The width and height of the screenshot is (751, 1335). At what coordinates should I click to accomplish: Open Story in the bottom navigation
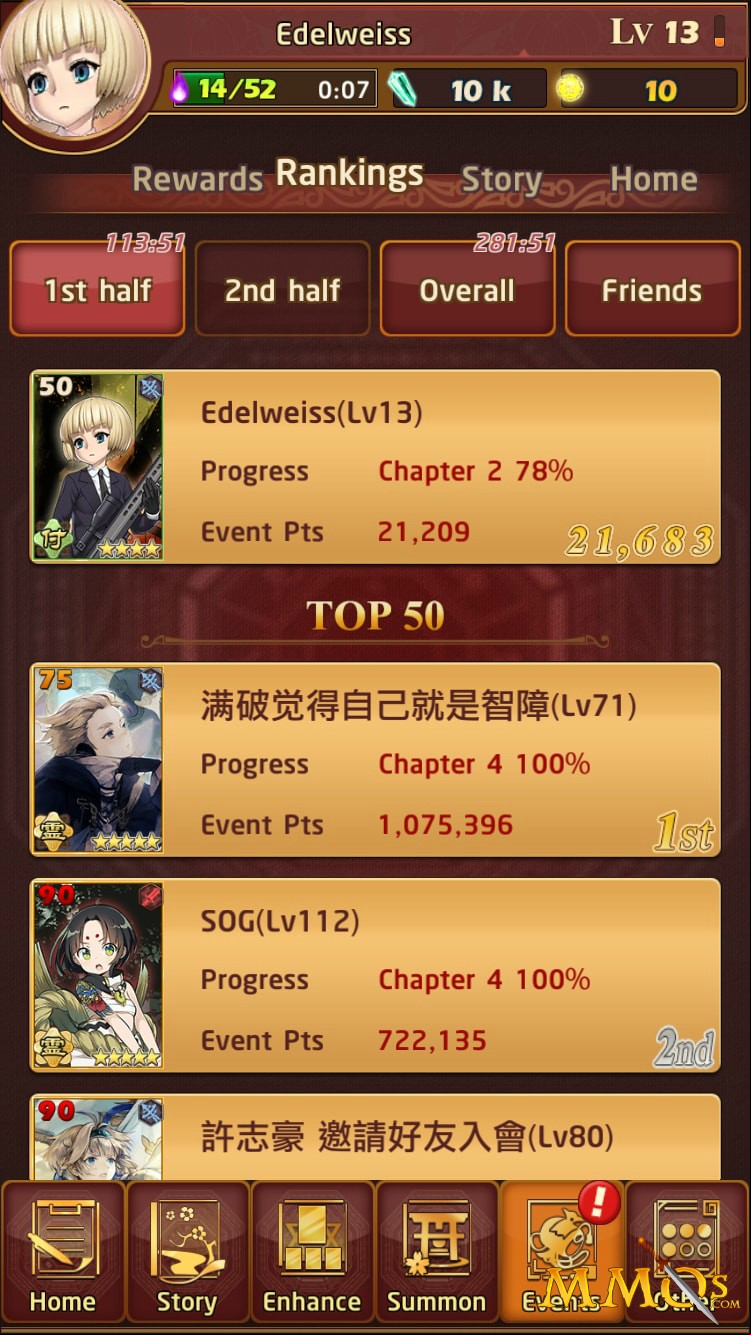[x=187, y=1251]
